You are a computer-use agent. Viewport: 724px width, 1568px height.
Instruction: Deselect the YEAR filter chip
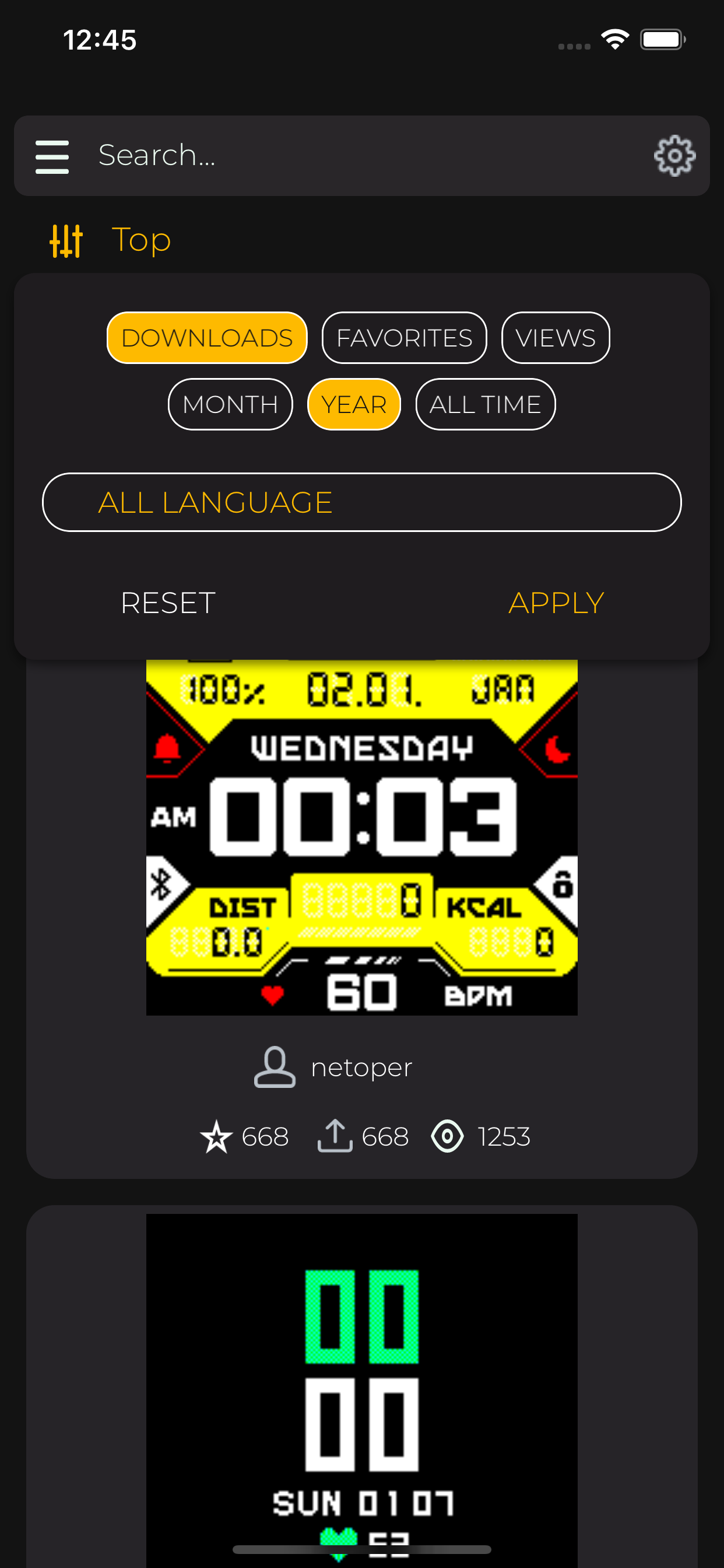pos(353,404)
